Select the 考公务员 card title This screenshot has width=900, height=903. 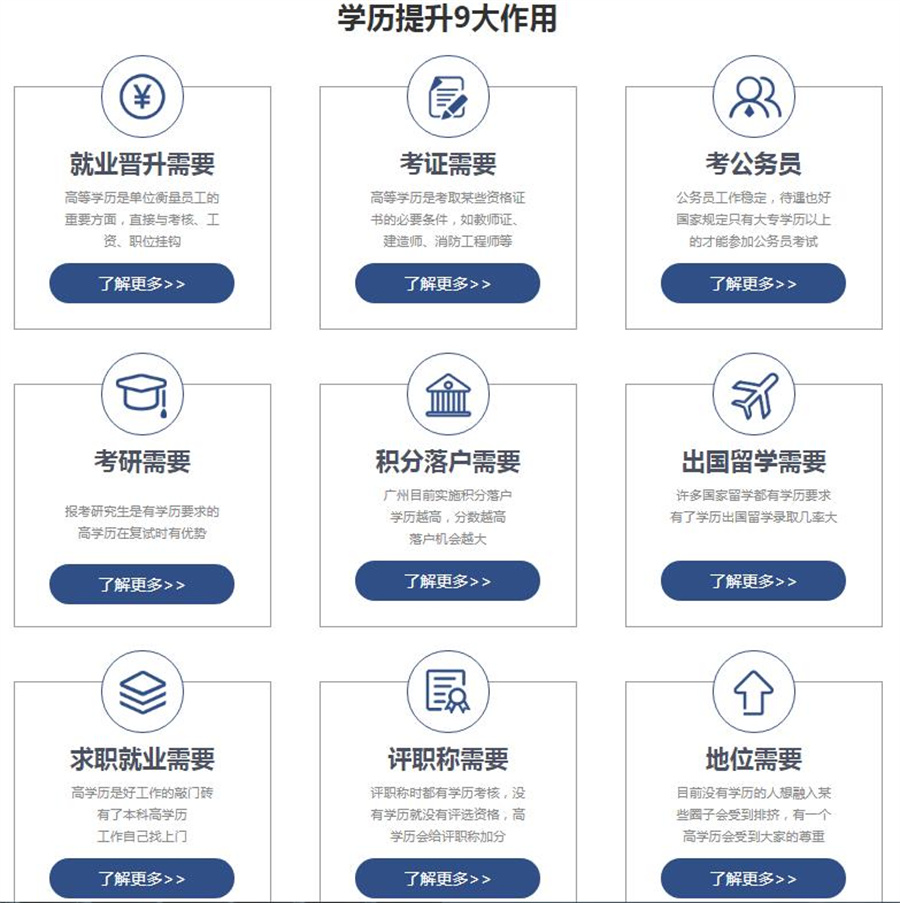click(x=752, y=160)
